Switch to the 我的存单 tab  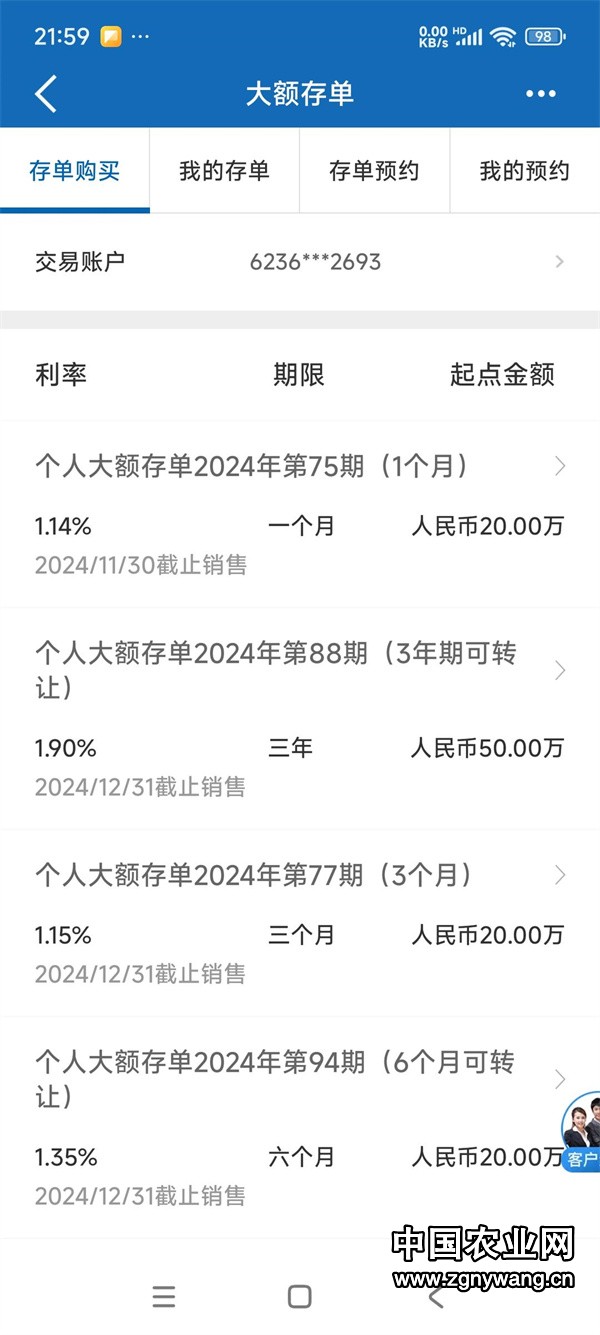pos(224,171)
